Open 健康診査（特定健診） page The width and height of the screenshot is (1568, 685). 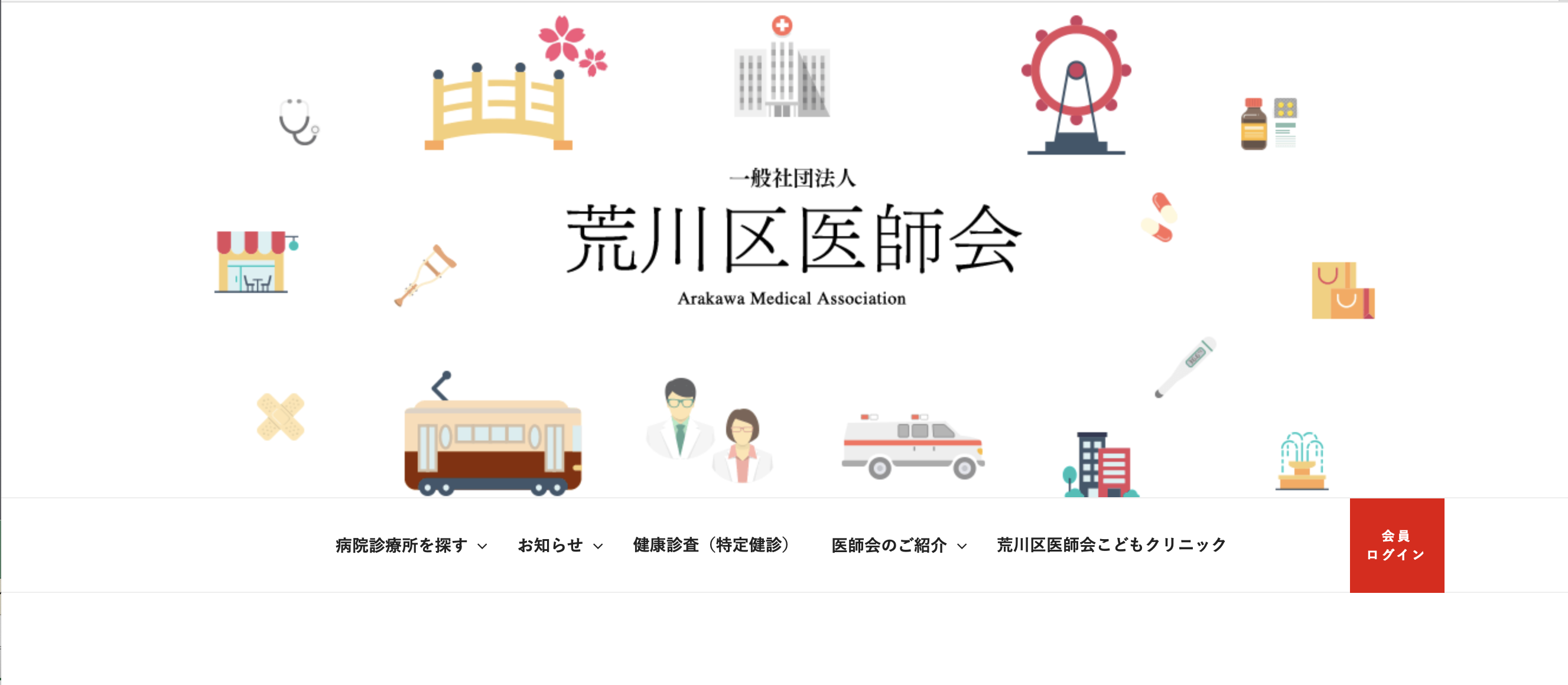tap(711, 545)
